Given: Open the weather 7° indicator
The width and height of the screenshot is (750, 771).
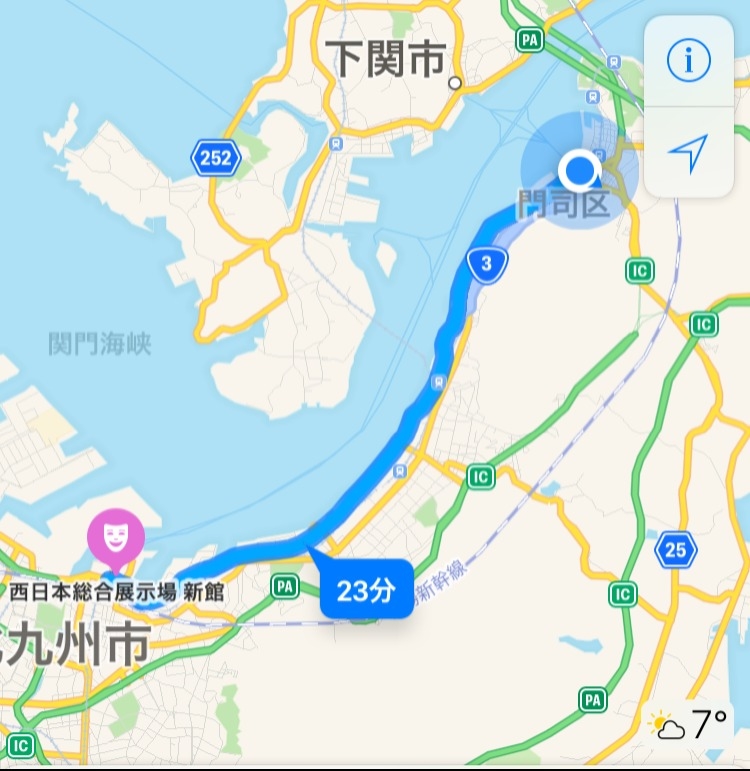Looking at the screenshot, I should click(690, 724).
